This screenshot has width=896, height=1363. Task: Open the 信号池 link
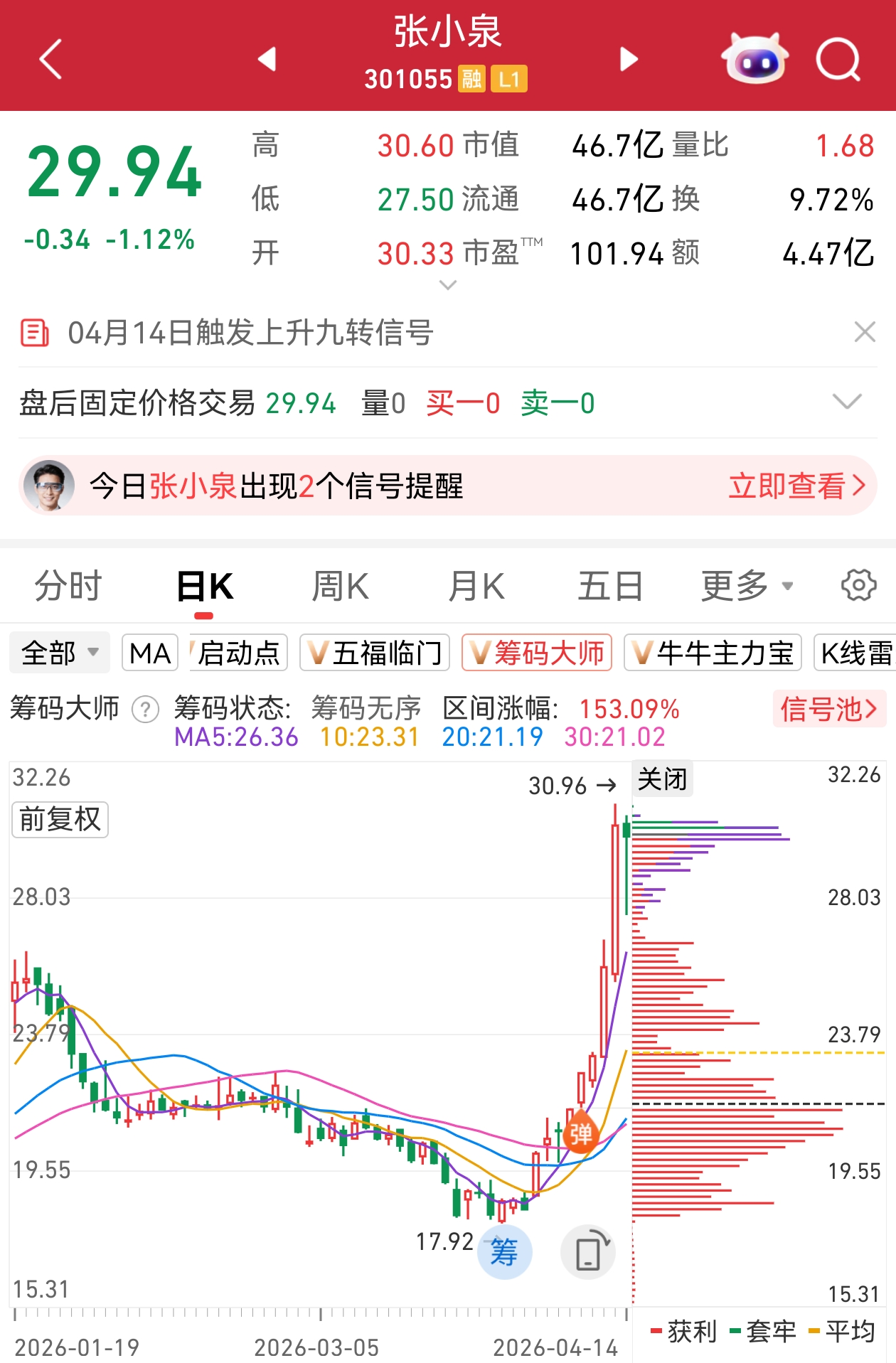(x=828, y=709)
